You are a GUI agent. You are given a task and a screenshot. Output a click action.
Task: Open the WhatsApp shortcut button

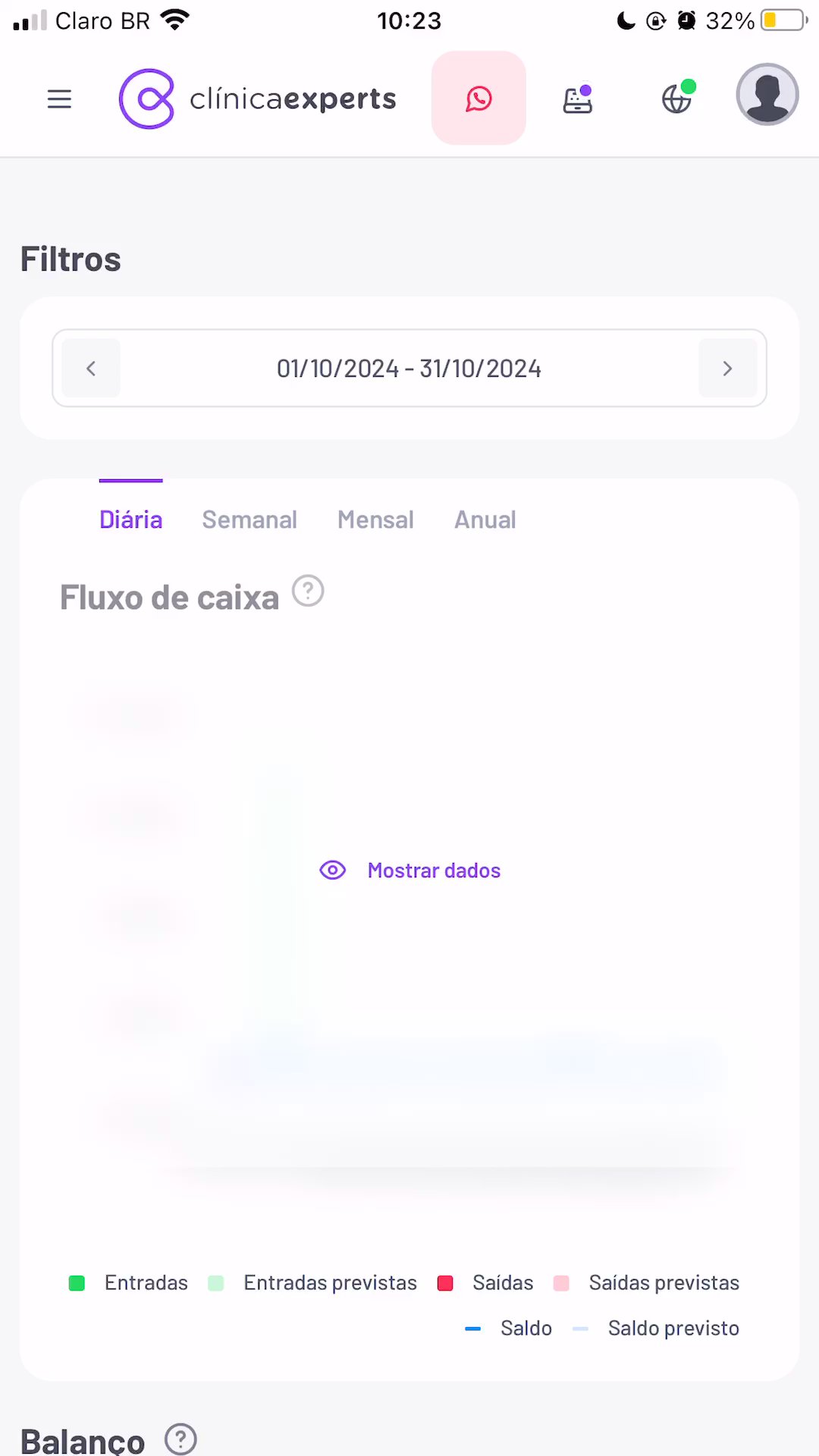479,99
